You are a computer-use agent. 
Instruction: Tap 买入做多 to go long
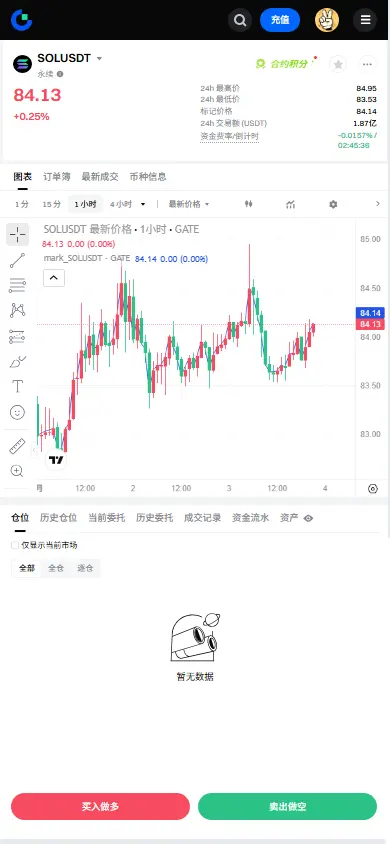(100, 806)
